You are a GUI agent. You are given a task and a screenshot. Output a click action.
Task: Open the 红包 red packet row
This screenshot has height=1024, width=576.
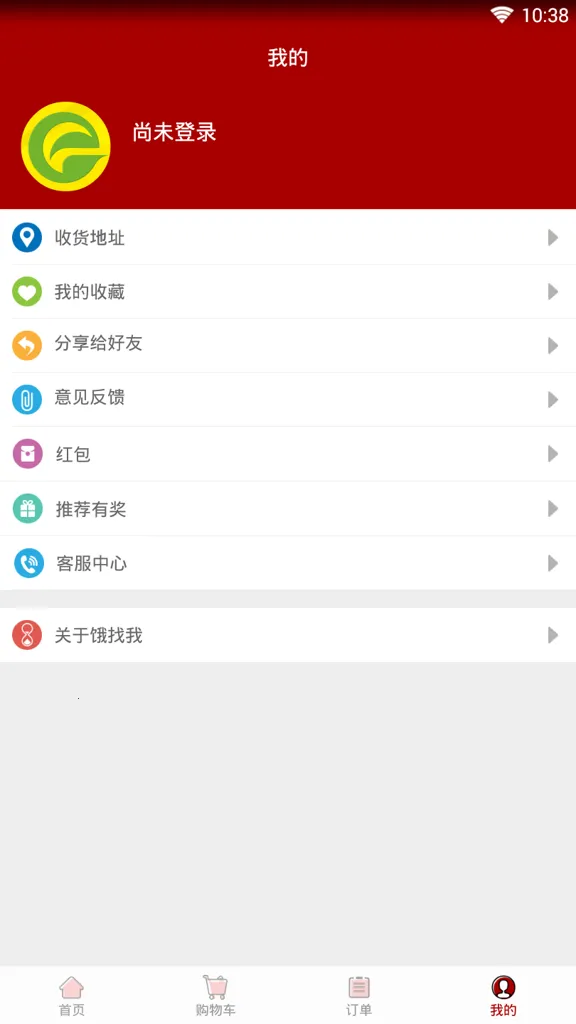pyautogui.click(x=288, y=454)
